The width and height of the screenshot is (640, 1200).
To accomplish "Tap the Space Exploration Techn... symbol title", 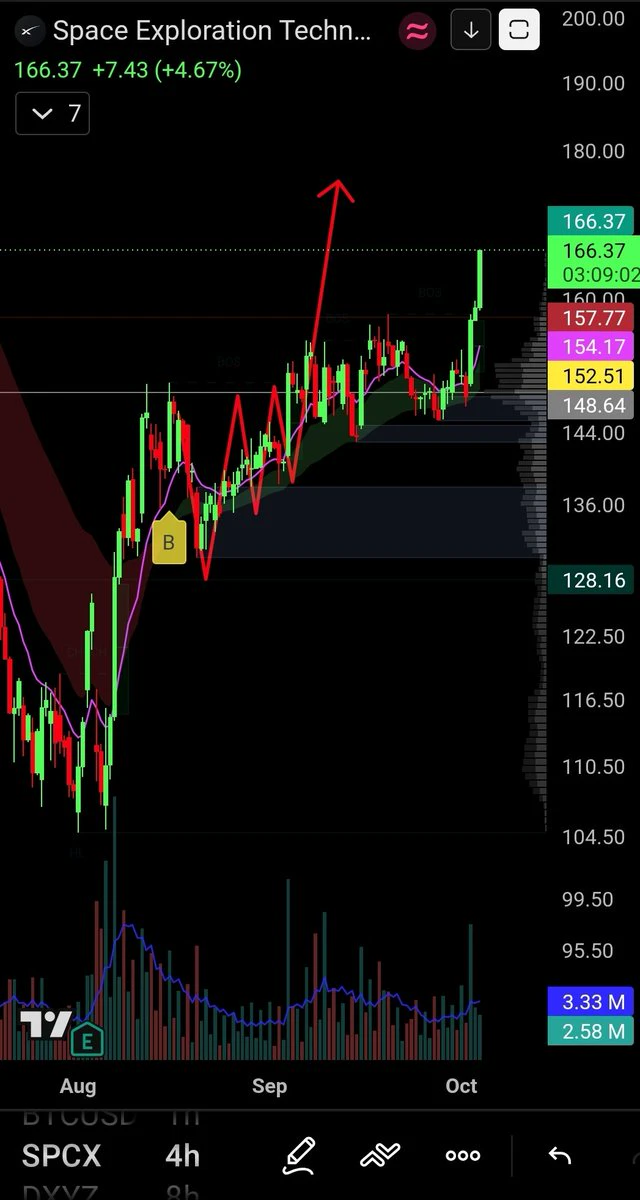I will 212,31.
